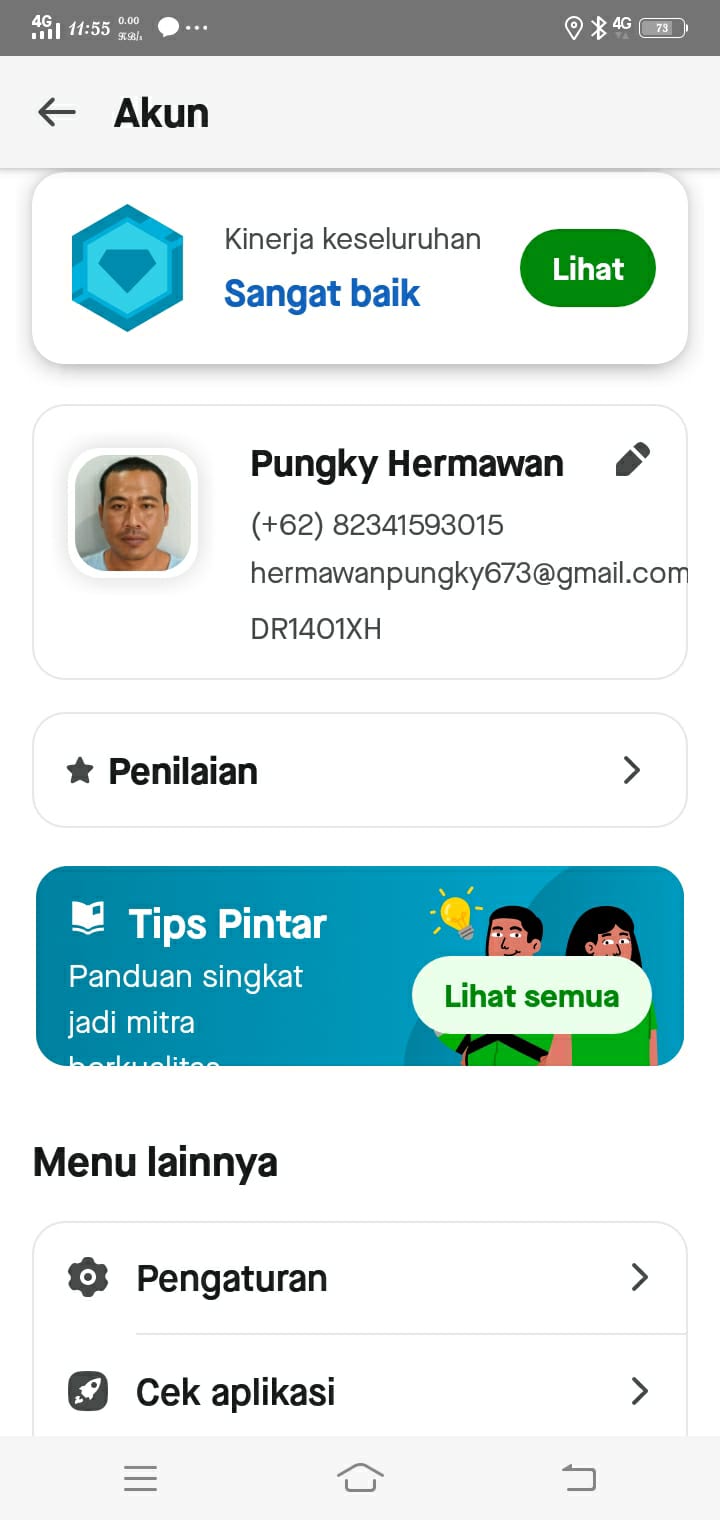Go to the system home screen
Viewport: 720px width, 1520px height.
click(360, 1477)
